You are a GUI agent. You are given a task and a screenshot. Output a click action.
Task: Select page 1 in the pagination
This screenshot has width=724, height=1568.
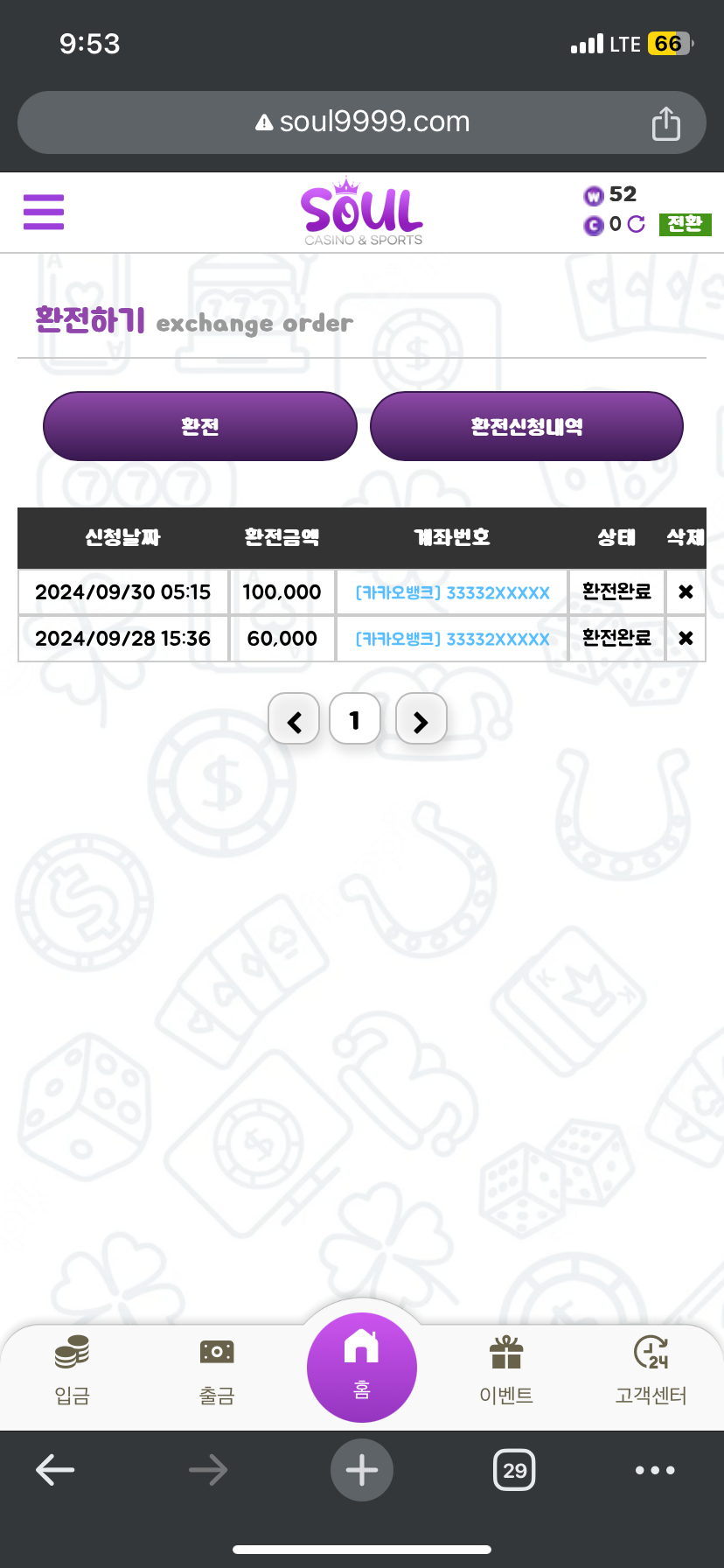[354, 720]
